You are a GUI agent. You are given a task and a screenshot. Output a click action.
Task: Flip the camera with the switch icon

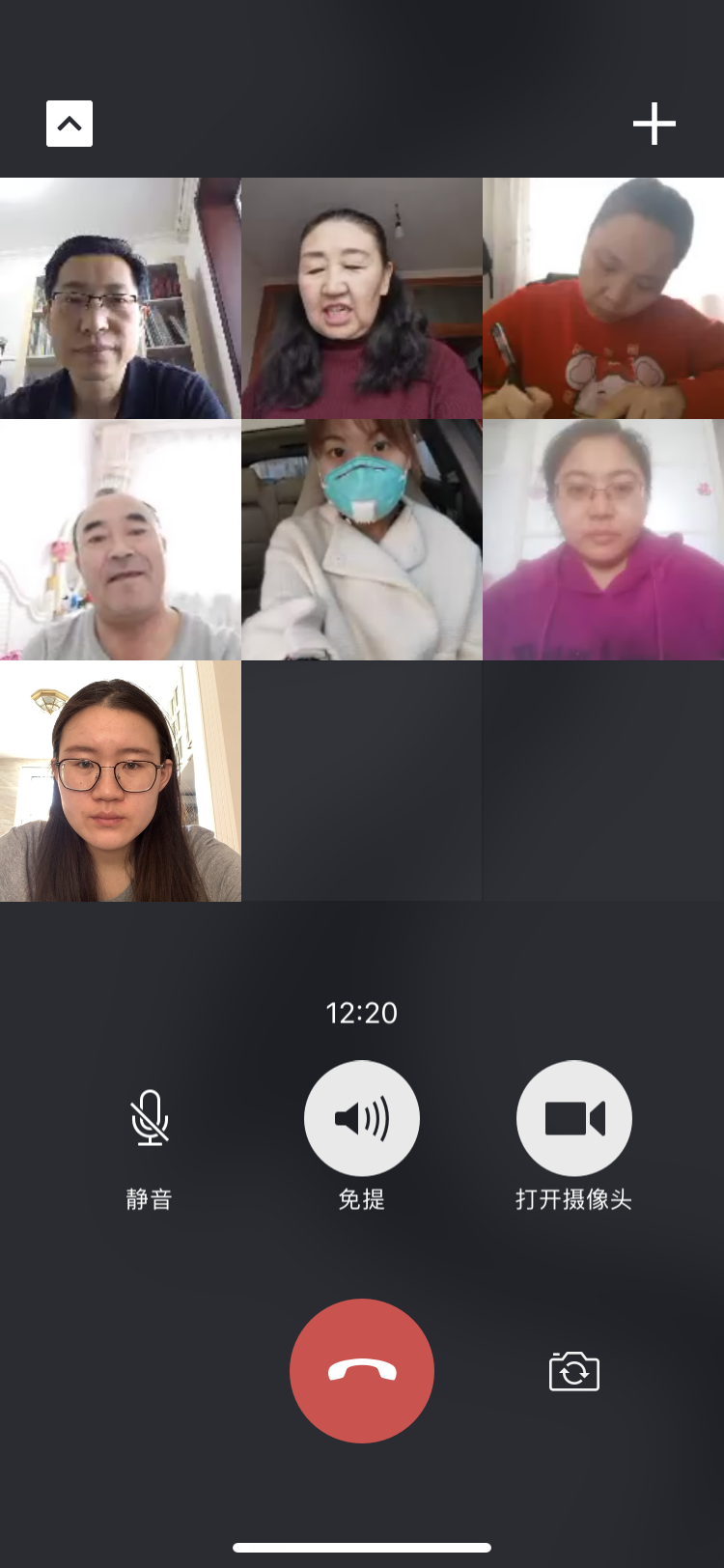[x=574, y=1371]
